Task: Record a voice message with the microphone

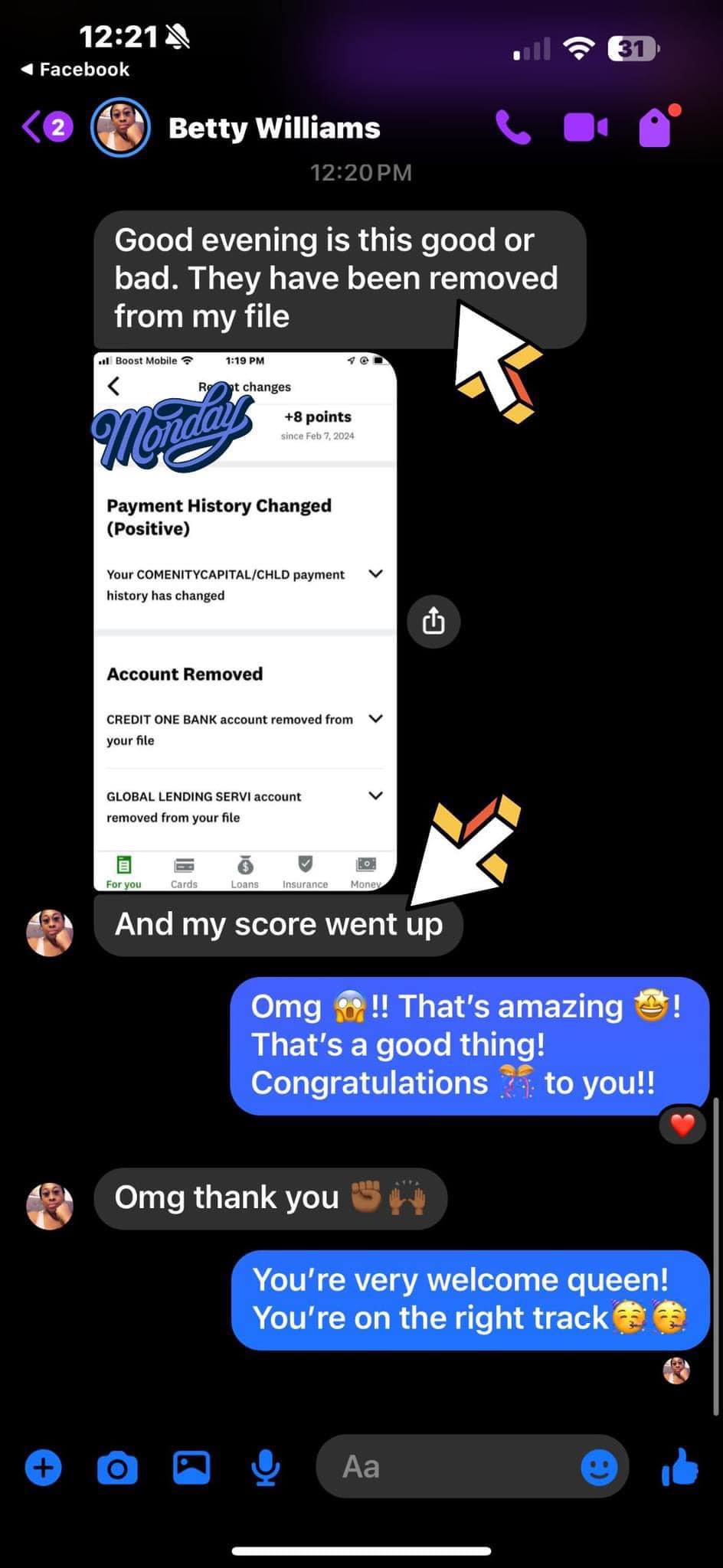Action: click(x=265, y=1468)
